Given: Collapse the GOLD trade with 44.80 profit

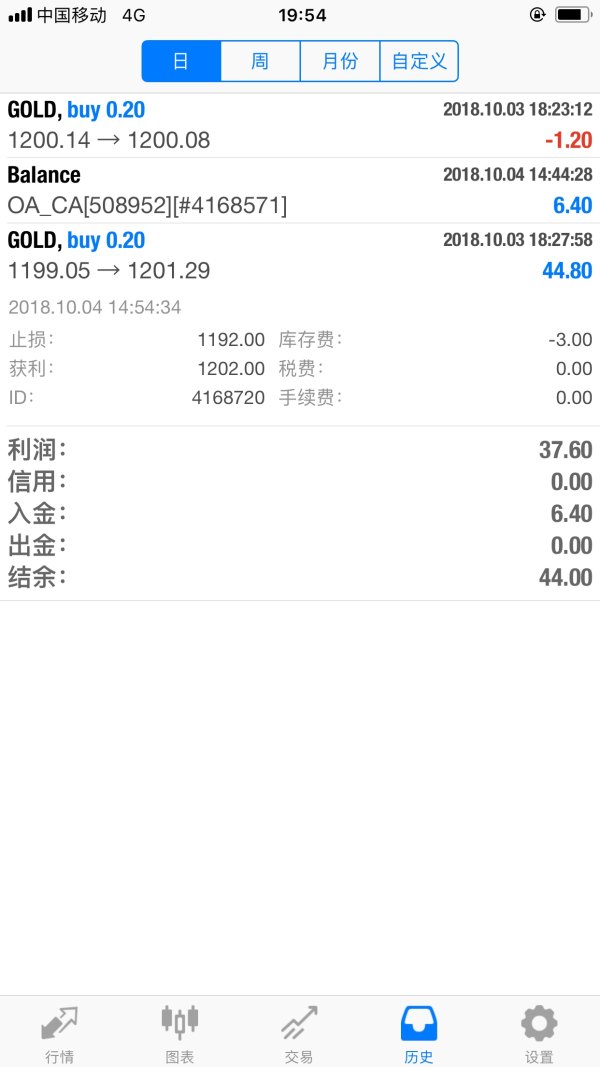Looking at the screenshot, I should click(x=300, y=255).
